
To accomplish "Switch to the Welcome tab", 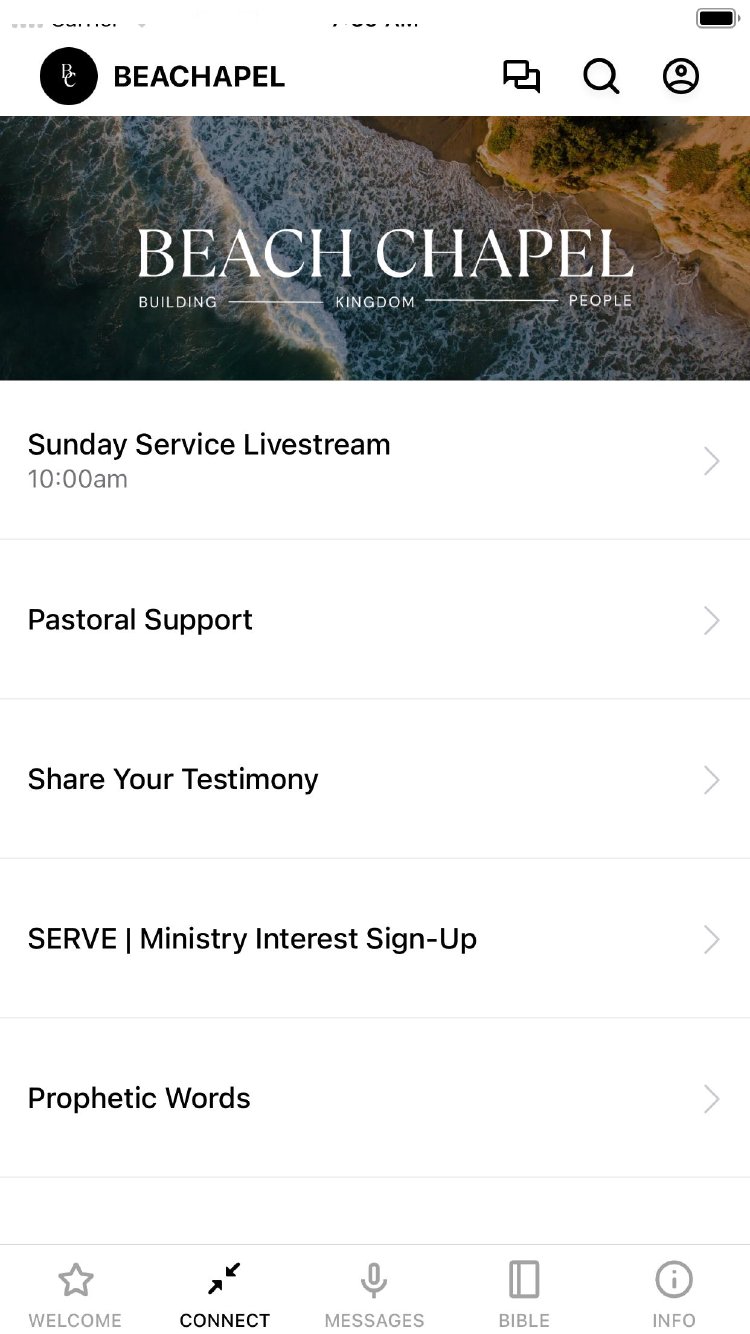I will pyautogui.click(x=75, y=1294).
